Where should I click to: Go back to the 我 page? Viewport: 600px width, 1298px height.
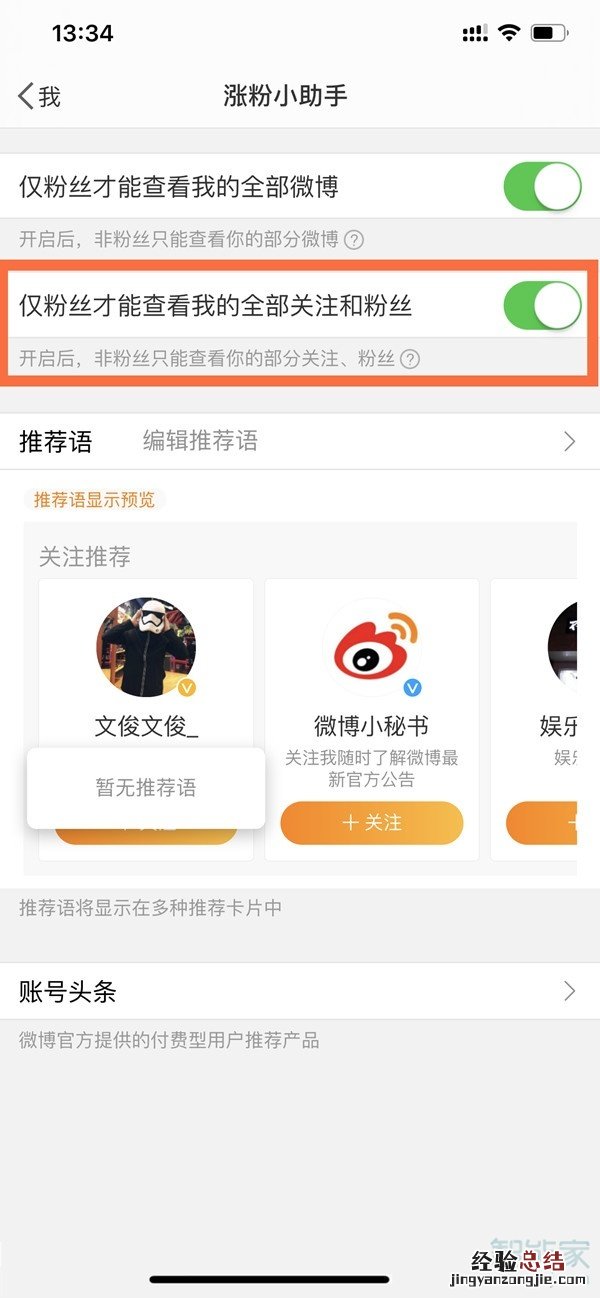[40, 96]
